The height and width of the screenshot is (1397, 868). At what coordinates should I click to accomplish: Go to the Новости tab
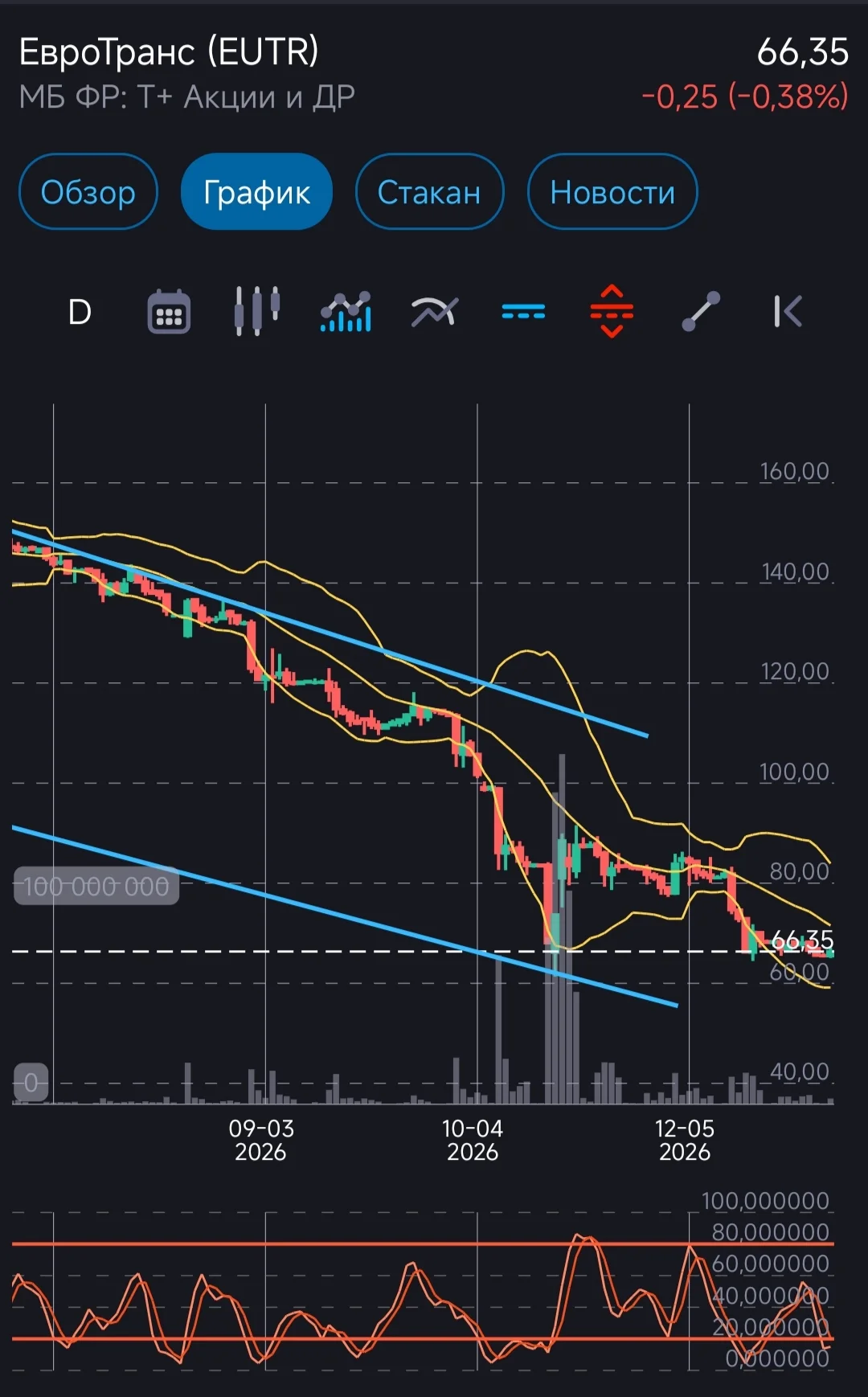pyautogui.click(x=612, y=191)
